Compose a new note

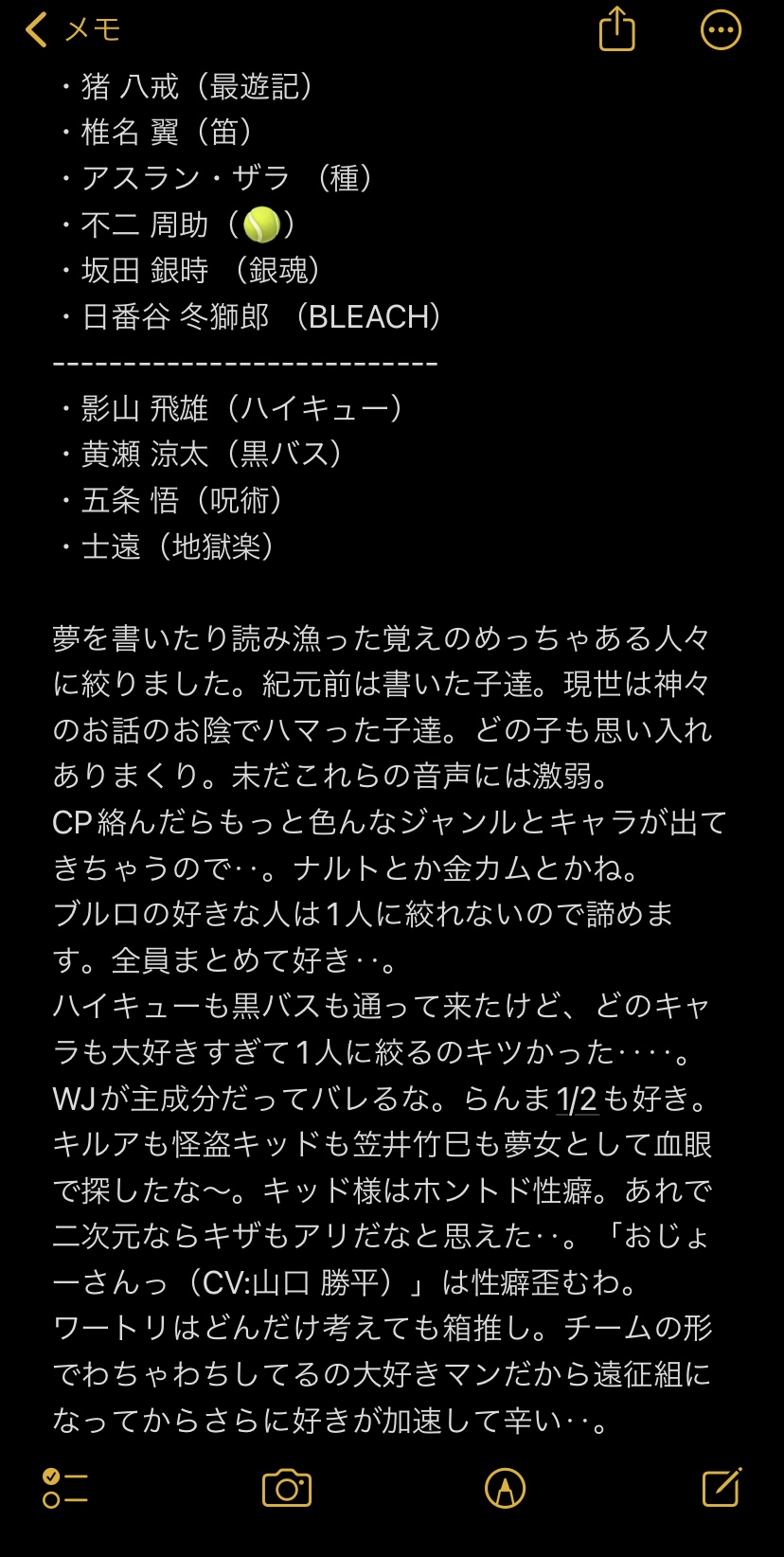(x=722, y=1488)
